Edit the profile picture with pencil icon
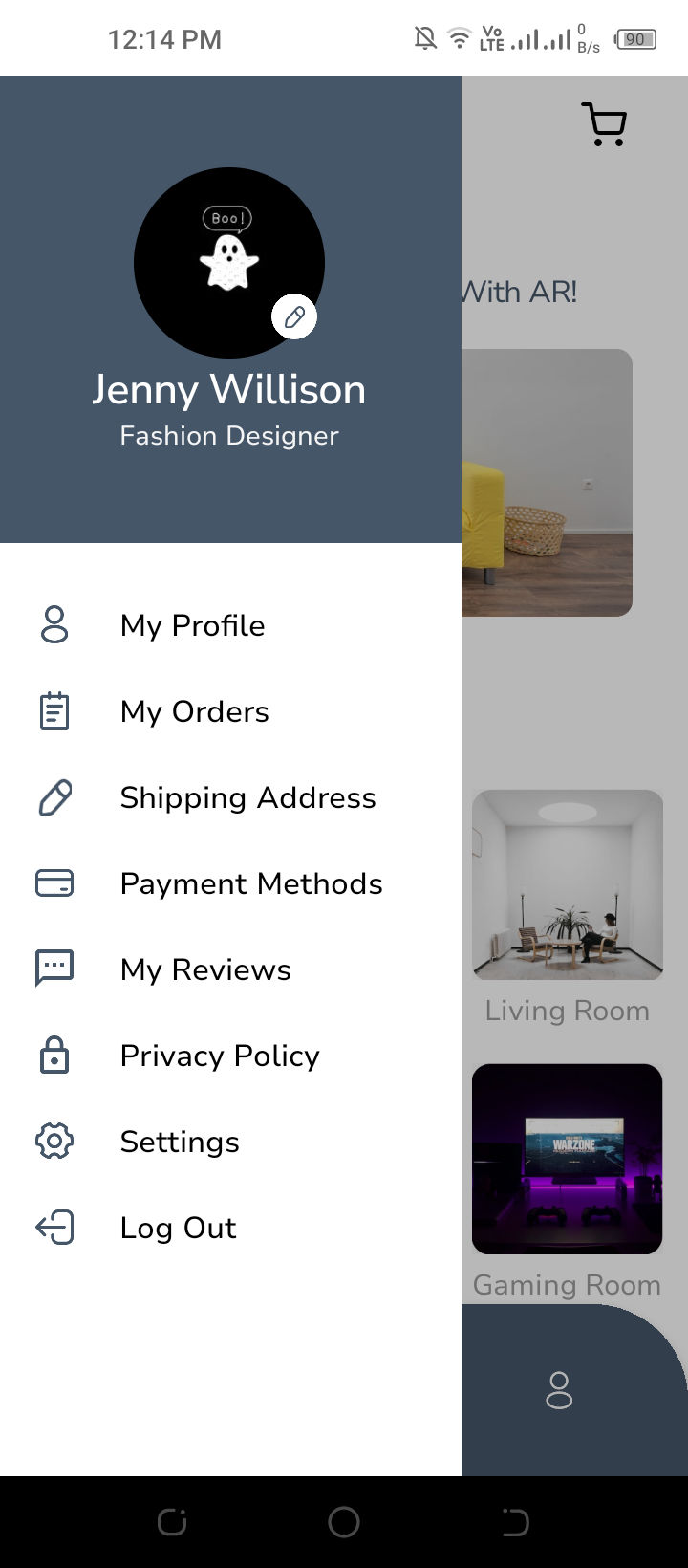This screenshot has height=1568, width=688. point(294,317)
